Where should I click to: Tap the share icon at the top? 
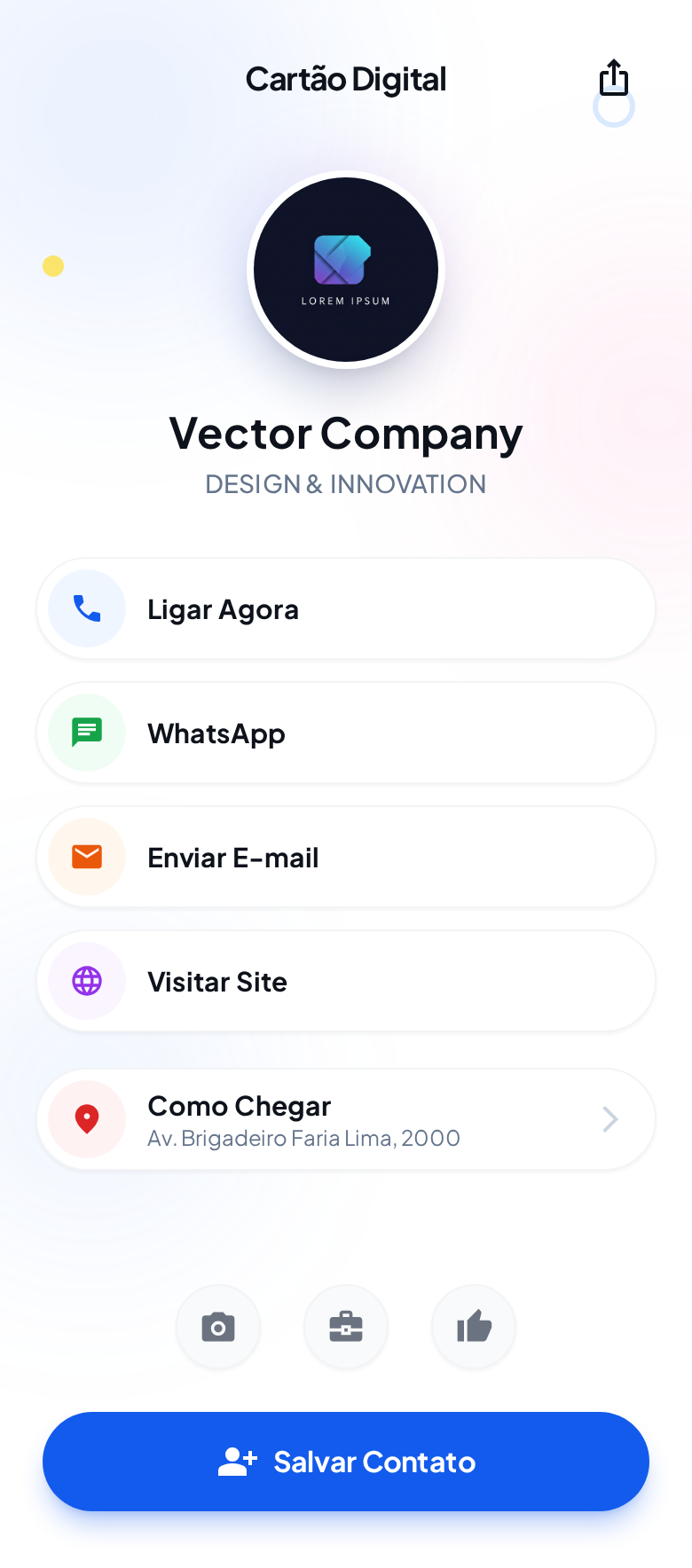(613, 78)
